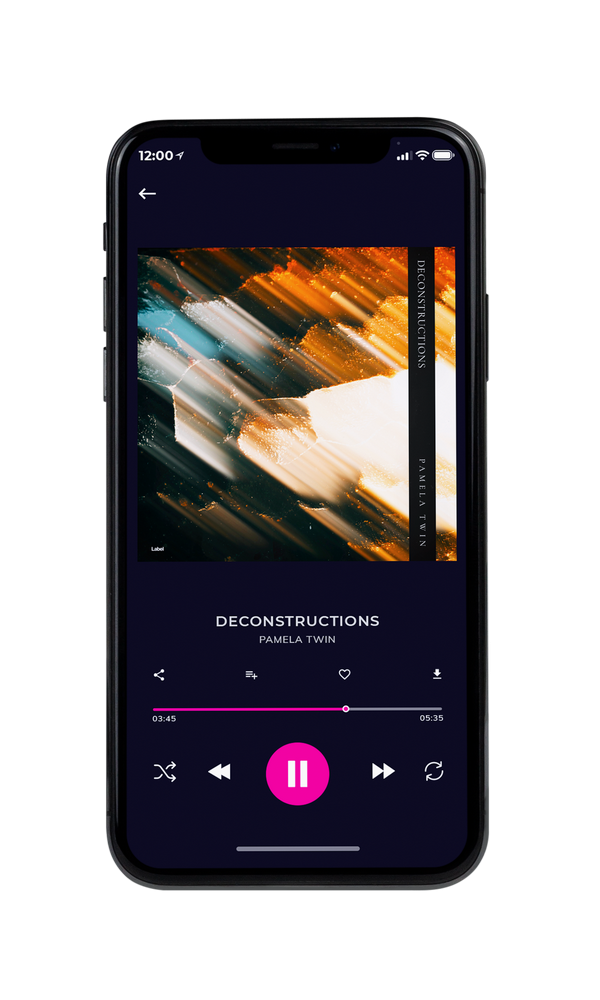Skip back to the previous track
600x1000 pixels.
(219, 772)
